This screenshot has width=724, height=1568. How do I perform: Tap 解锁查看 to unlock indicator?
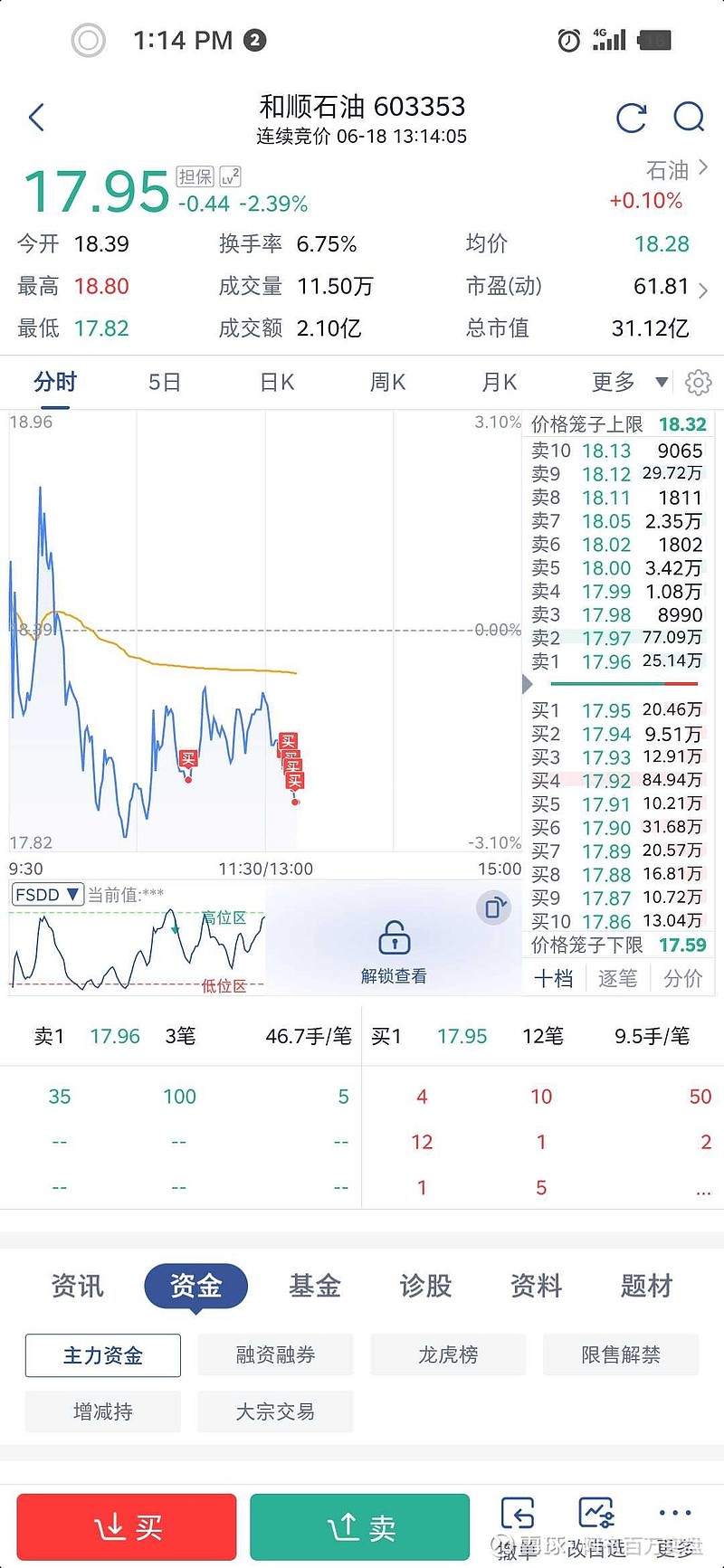[x=394, y=952]
